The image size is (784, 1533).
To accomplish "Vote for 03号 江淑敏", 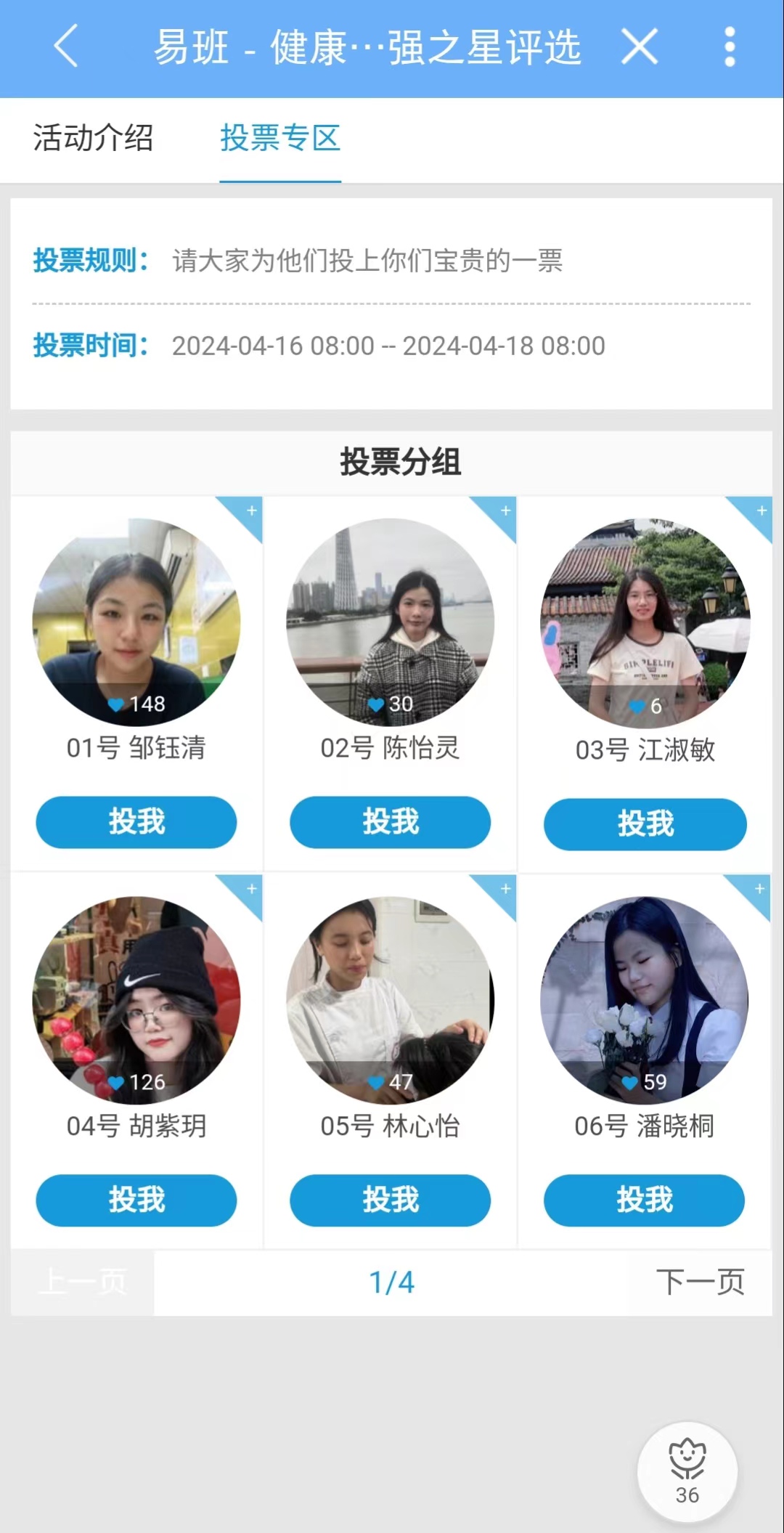I will point(645,824).
